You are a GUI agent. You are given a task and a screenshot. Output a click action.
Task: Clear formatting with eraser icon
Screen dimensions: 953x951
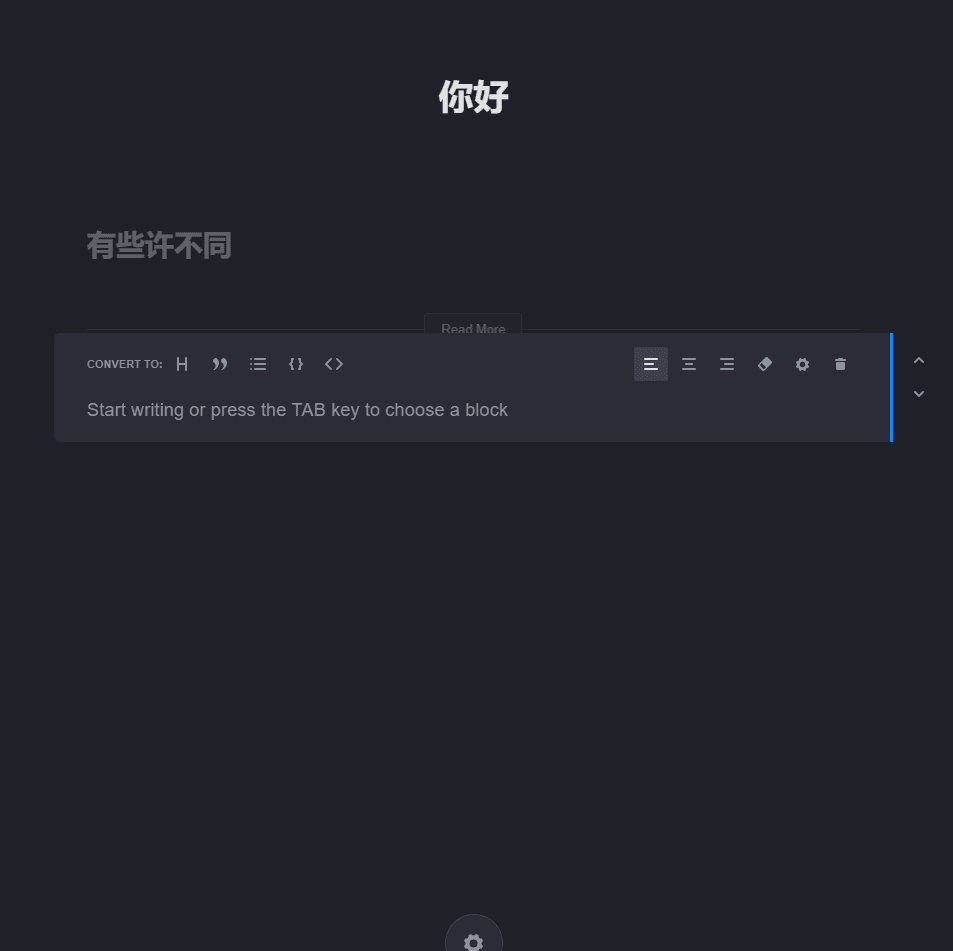765,364
